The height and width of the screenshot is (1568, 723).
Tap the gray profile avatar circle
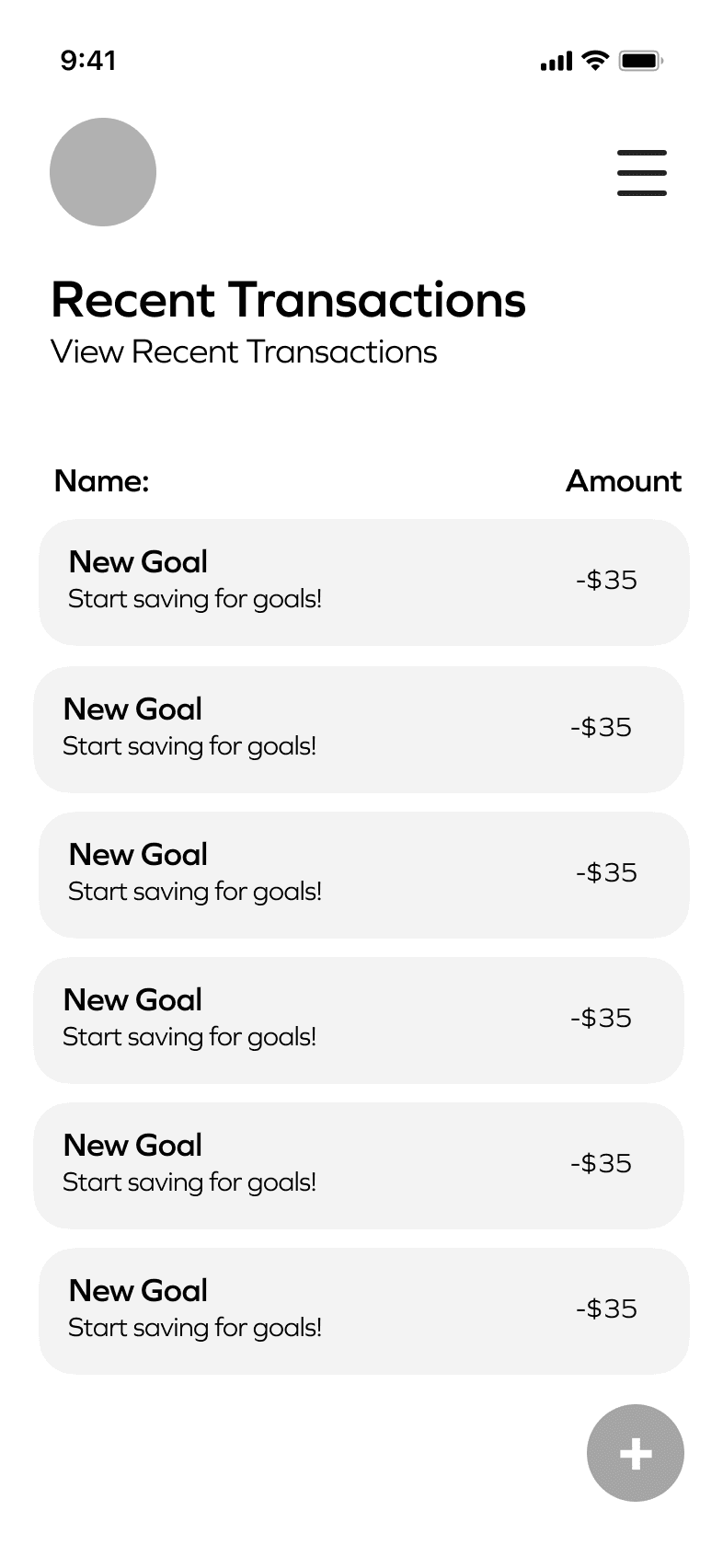(x=103, y=172)
